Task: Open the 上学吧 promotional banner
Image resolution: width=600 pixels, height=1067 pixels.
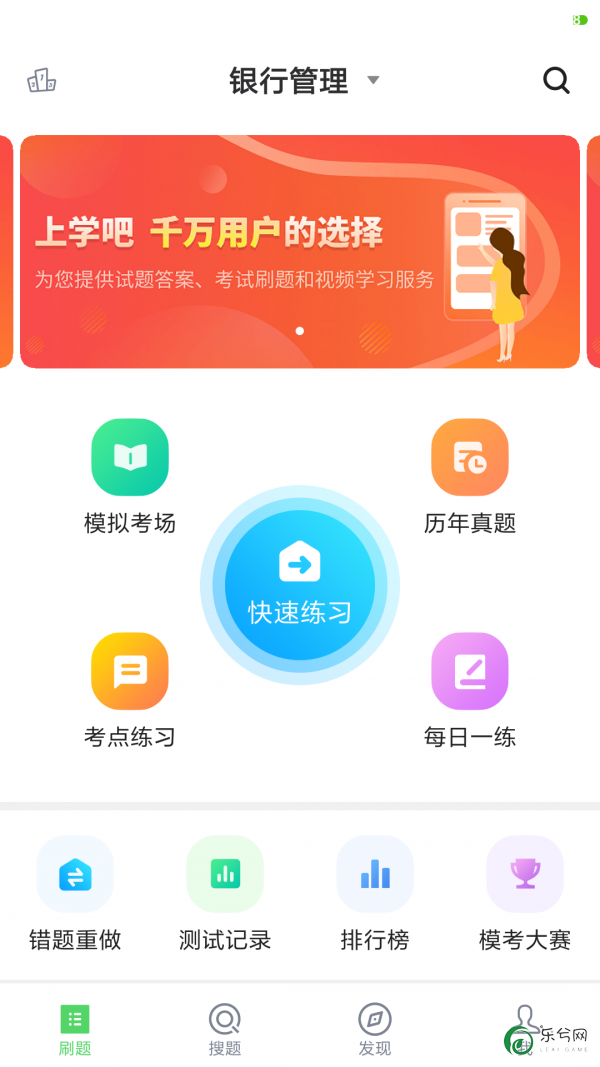Action: pos(299,252)
